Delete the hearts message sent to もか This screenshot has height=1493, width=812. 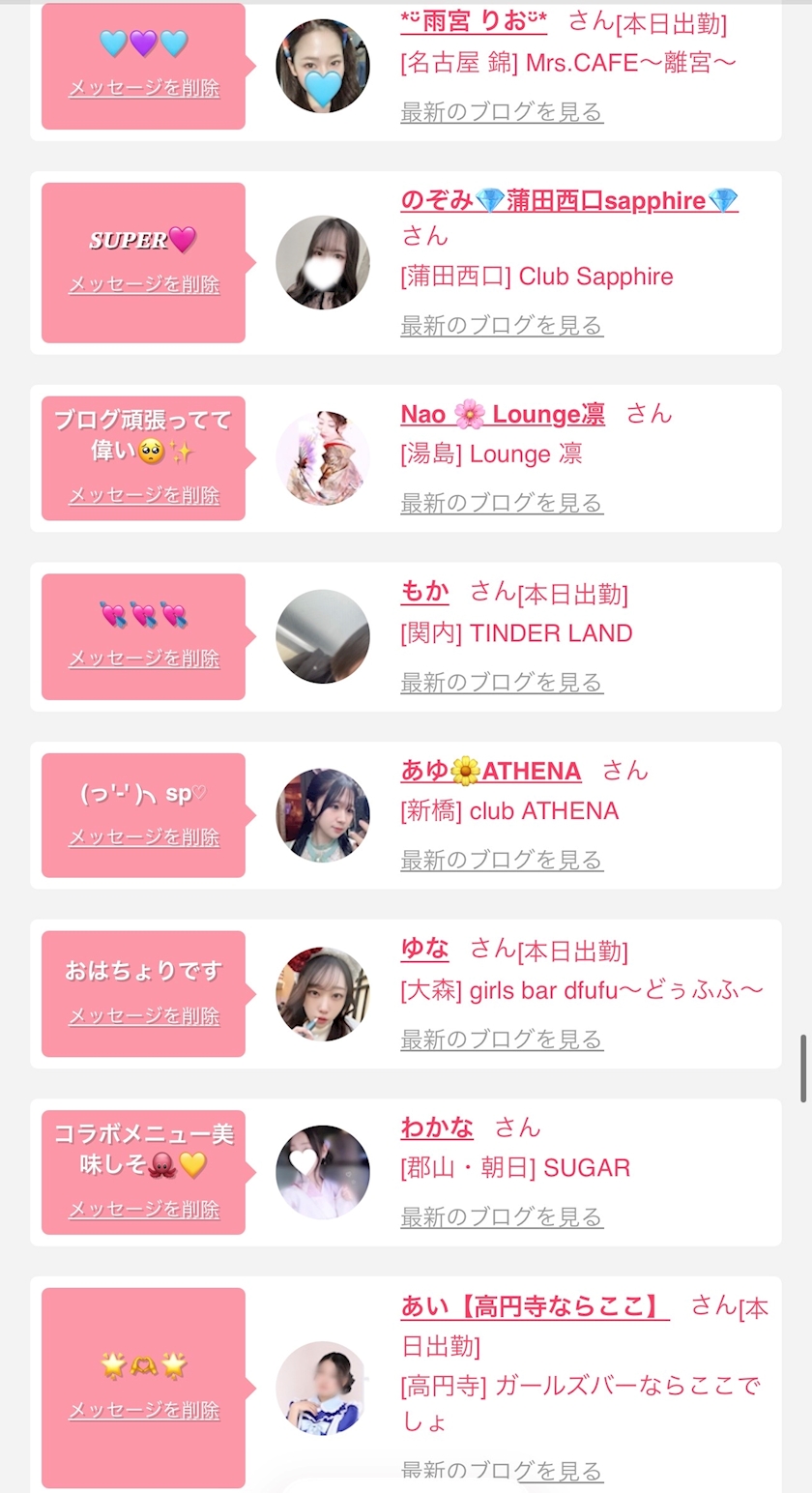(144, 659)
